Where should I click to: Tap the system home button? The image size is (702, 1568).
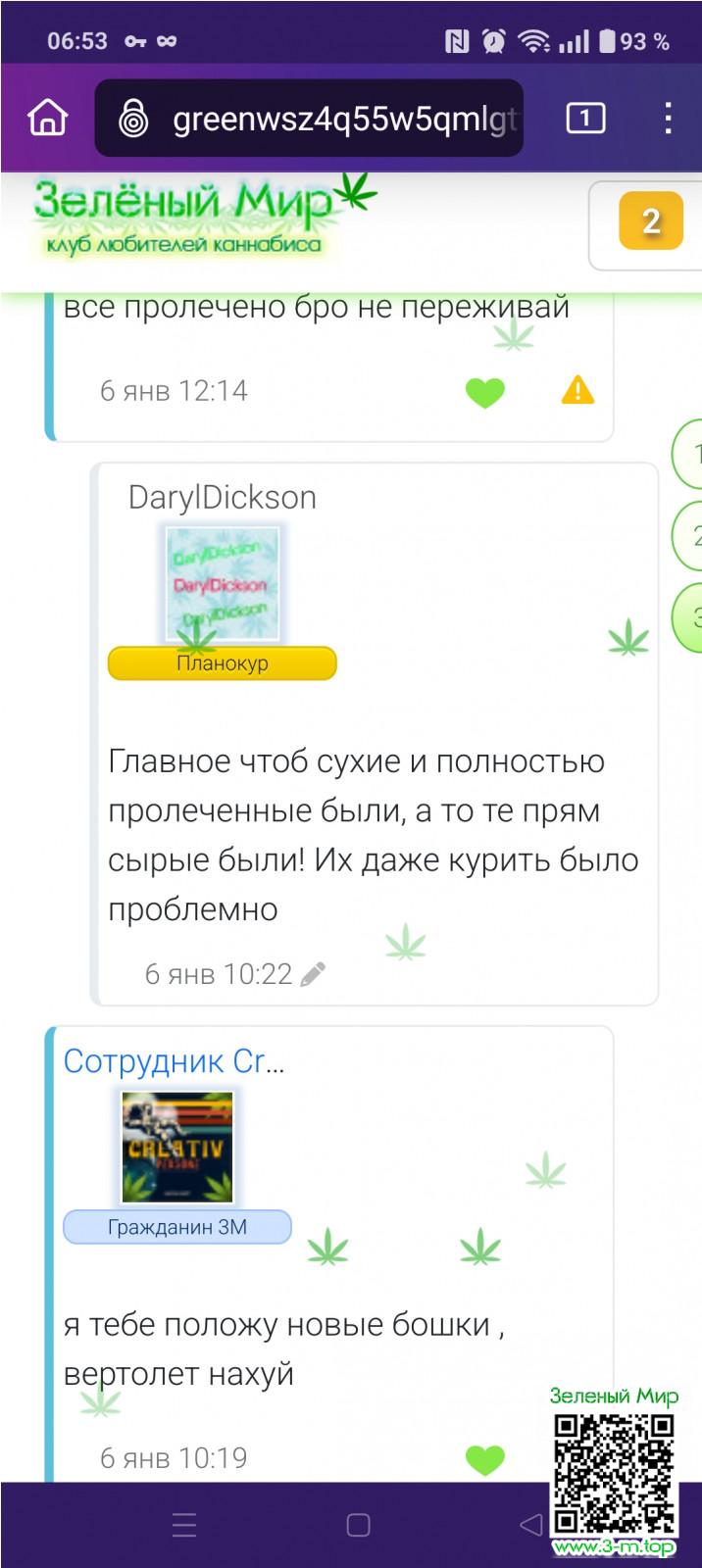358,1525
